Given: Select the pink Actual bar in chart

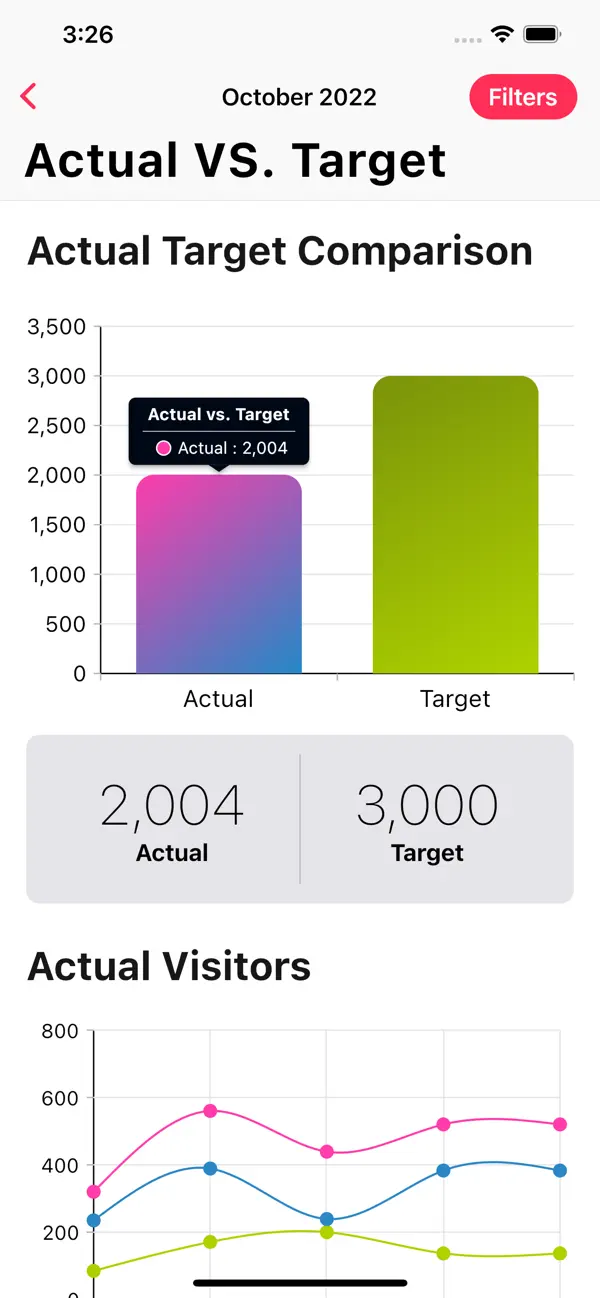Looking at the screenshot, I should pos(219,574).
